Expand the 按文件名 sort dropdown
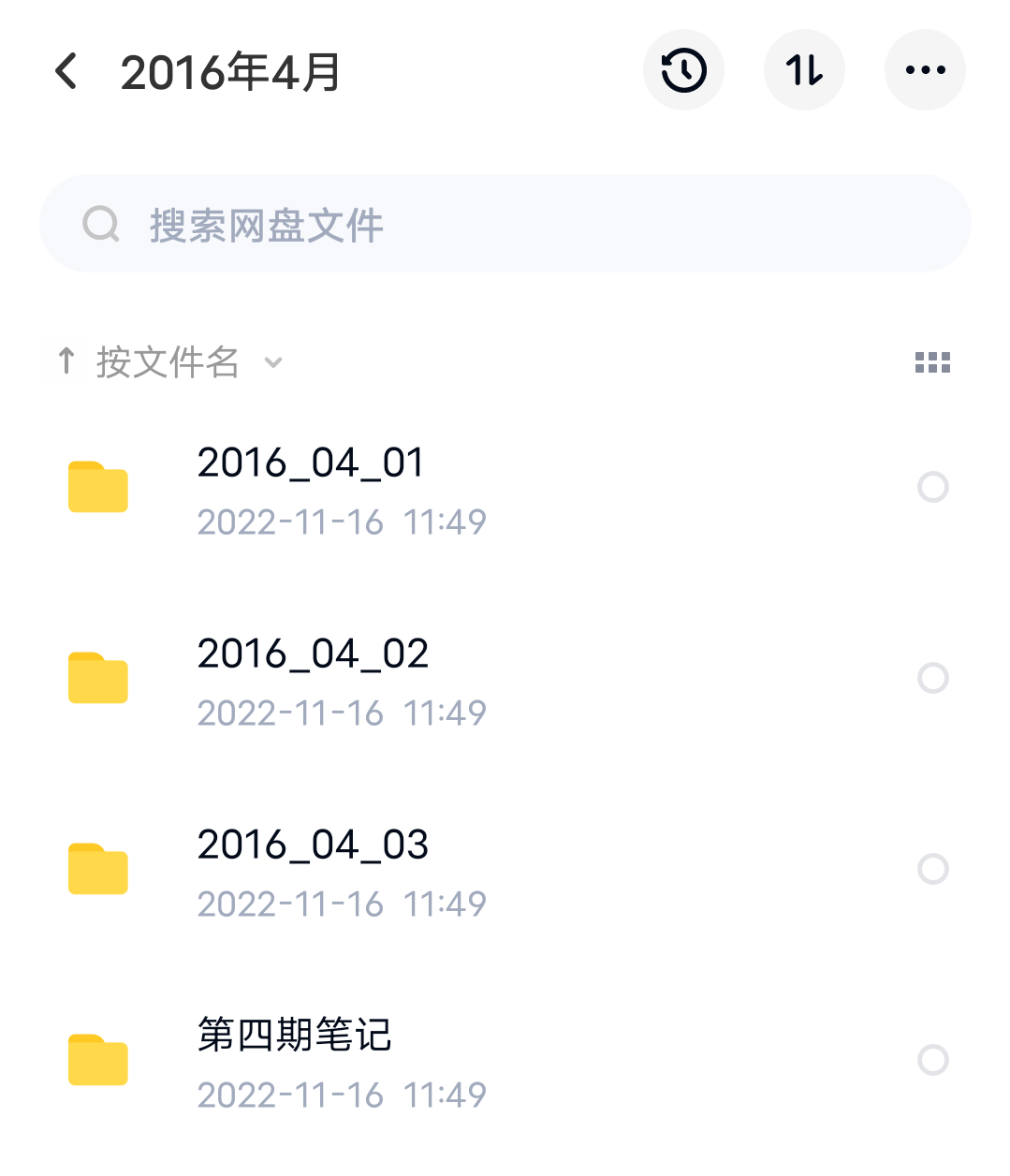 (168, 362)
